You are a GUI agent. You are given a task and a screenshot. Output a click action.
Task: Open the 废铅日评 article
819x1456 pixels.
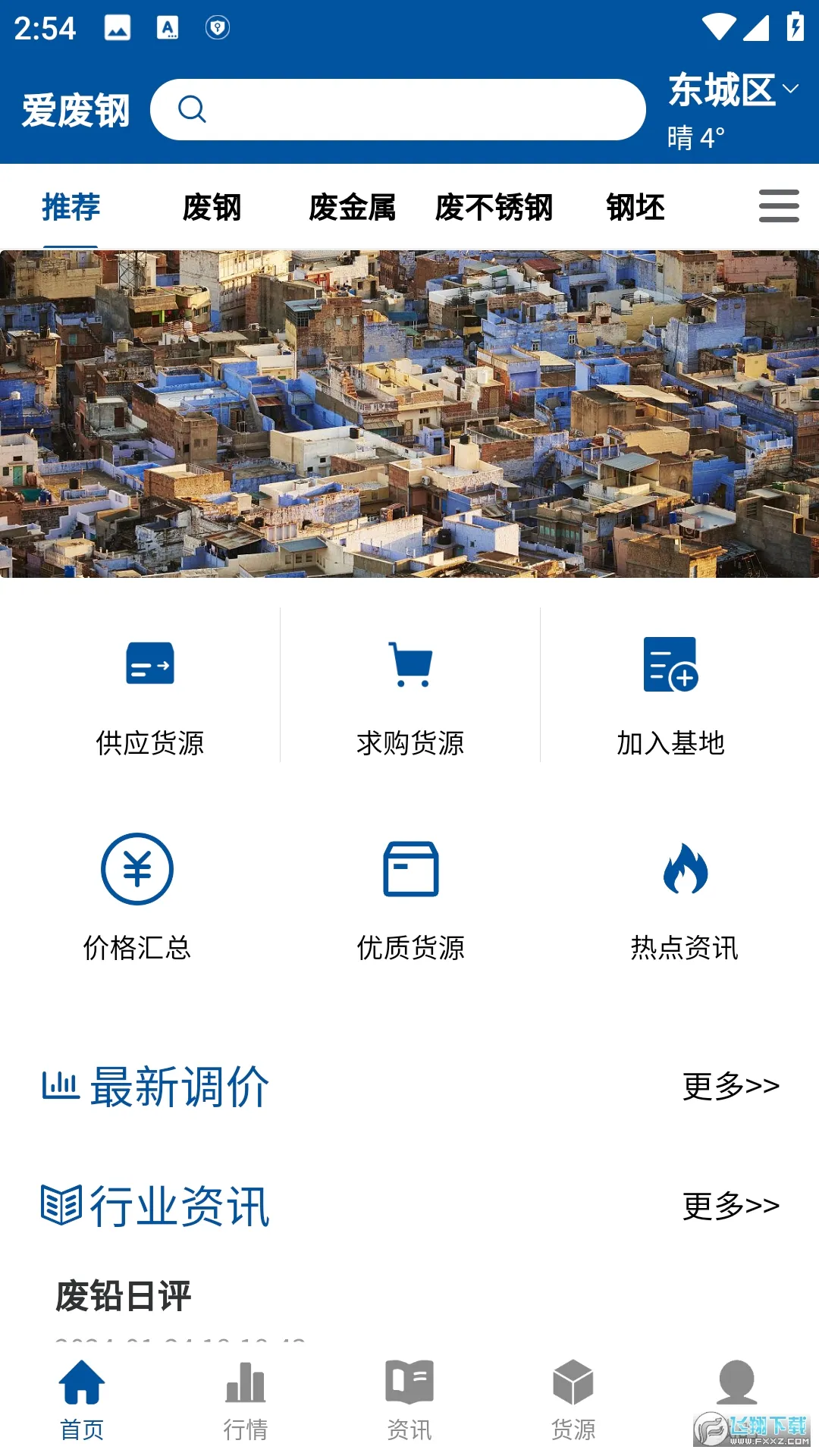pyautogui.click(x=123, y=1295)
